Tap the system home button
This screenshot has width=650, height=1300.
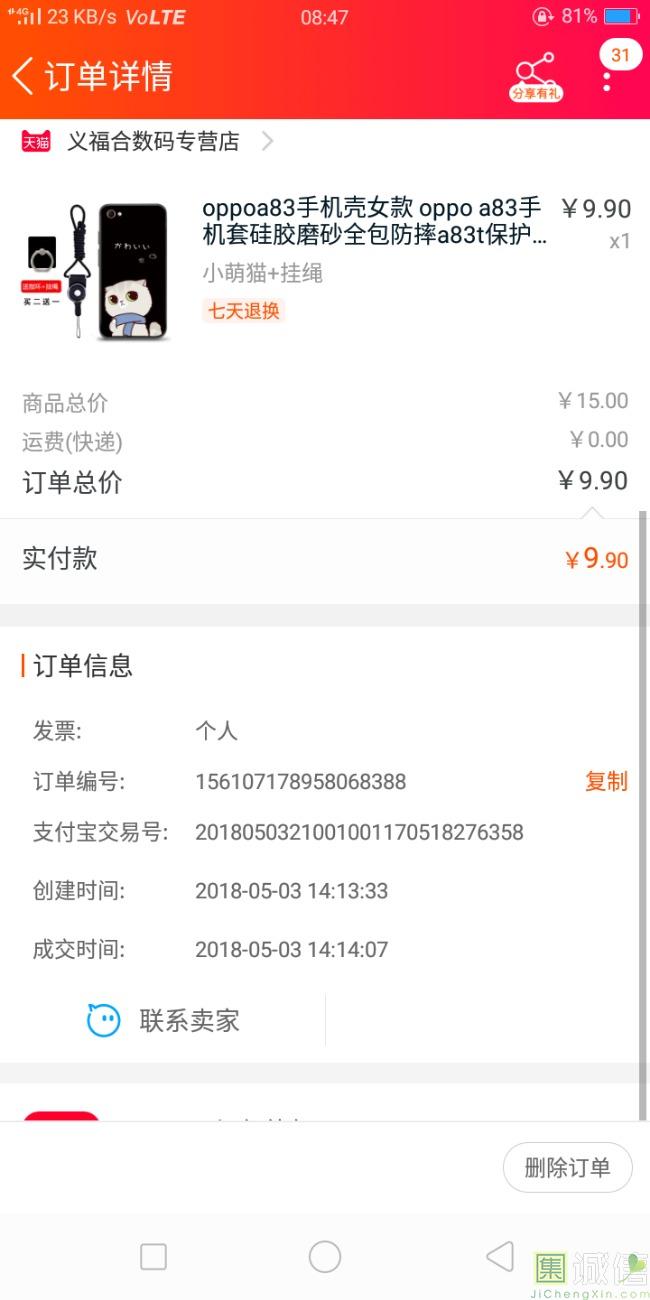click(325, 1257)
